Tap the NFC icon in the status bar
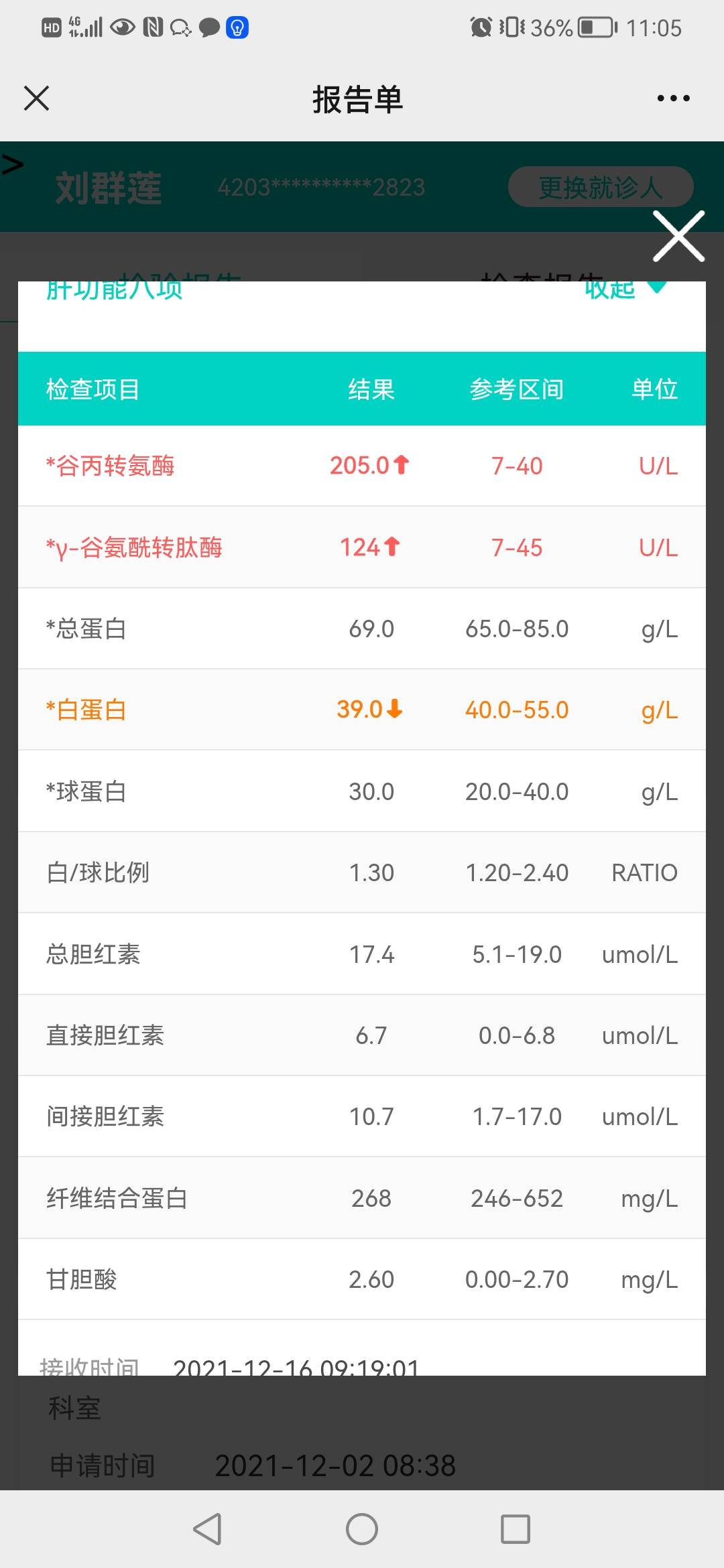 (154, 27)
